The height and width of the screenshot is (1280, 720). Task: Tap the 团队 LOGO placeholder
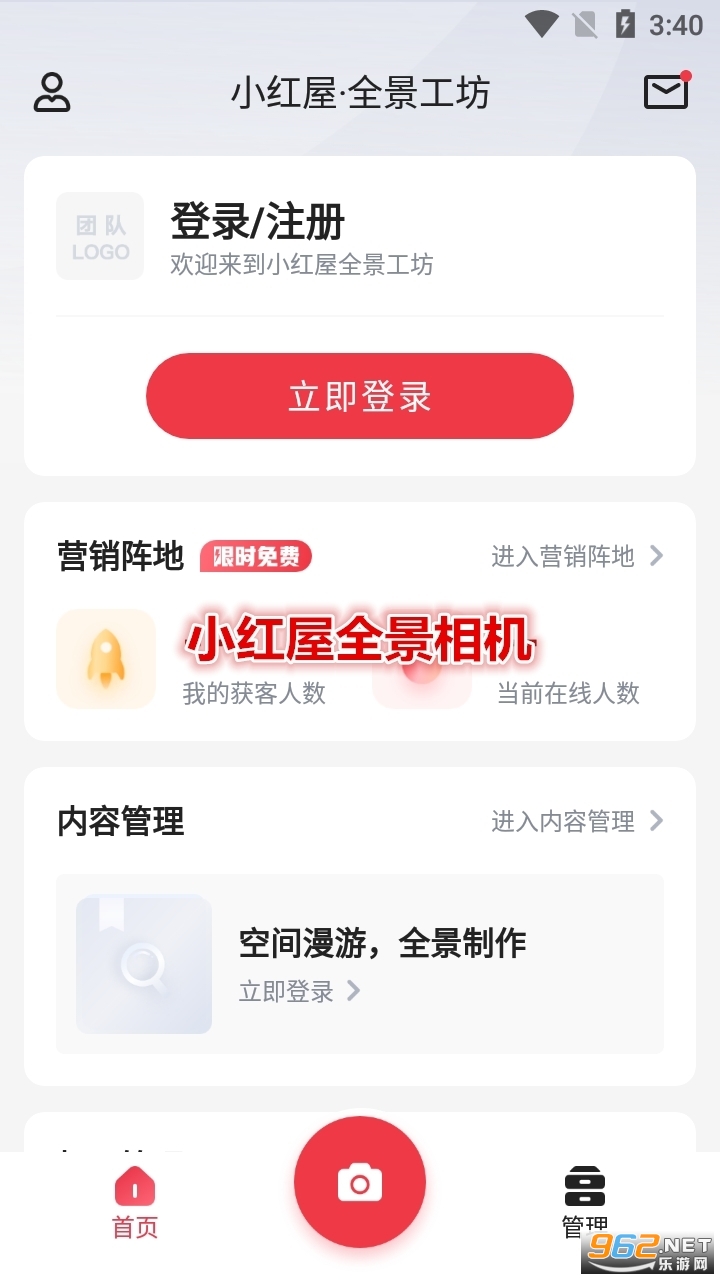[100, 236]
